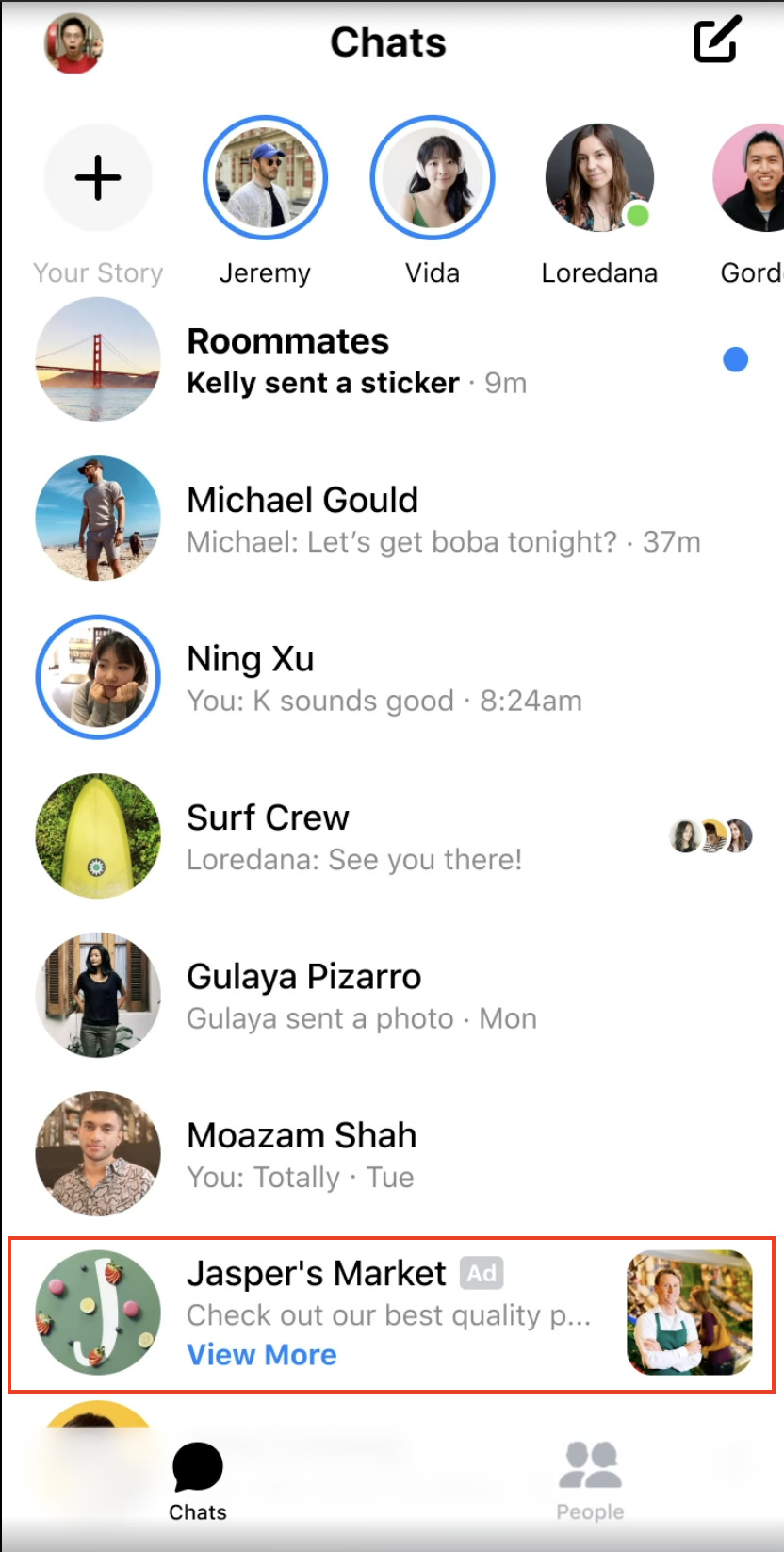View Vida's story
The image size is (784, 1552).
433,177
